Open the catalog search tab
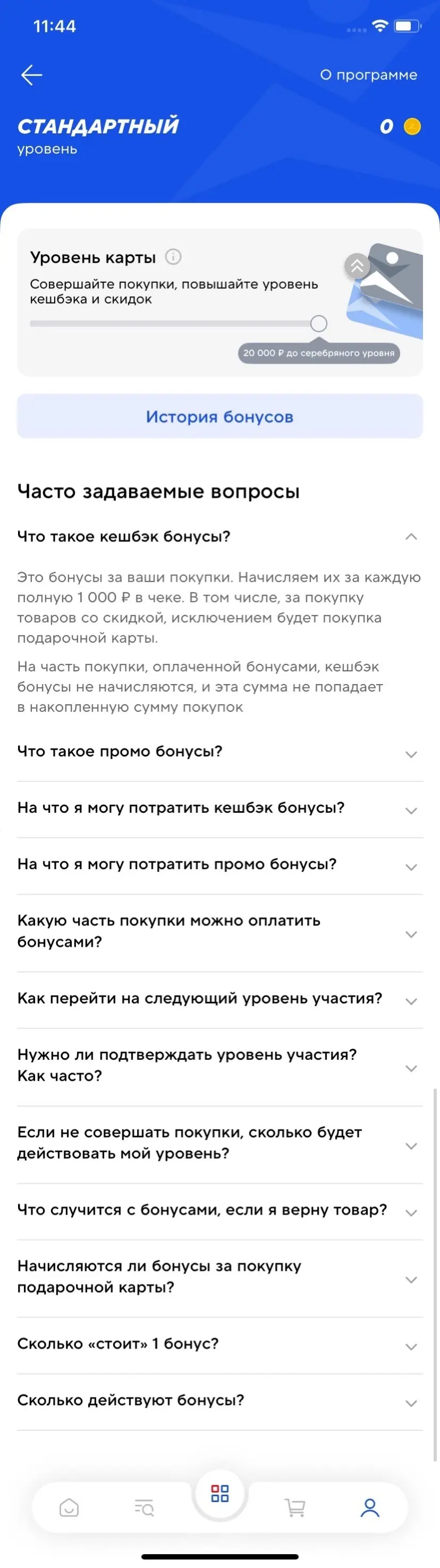Screen dimensions: 440x1568 pyautogui.click(x=144, y=1507)
